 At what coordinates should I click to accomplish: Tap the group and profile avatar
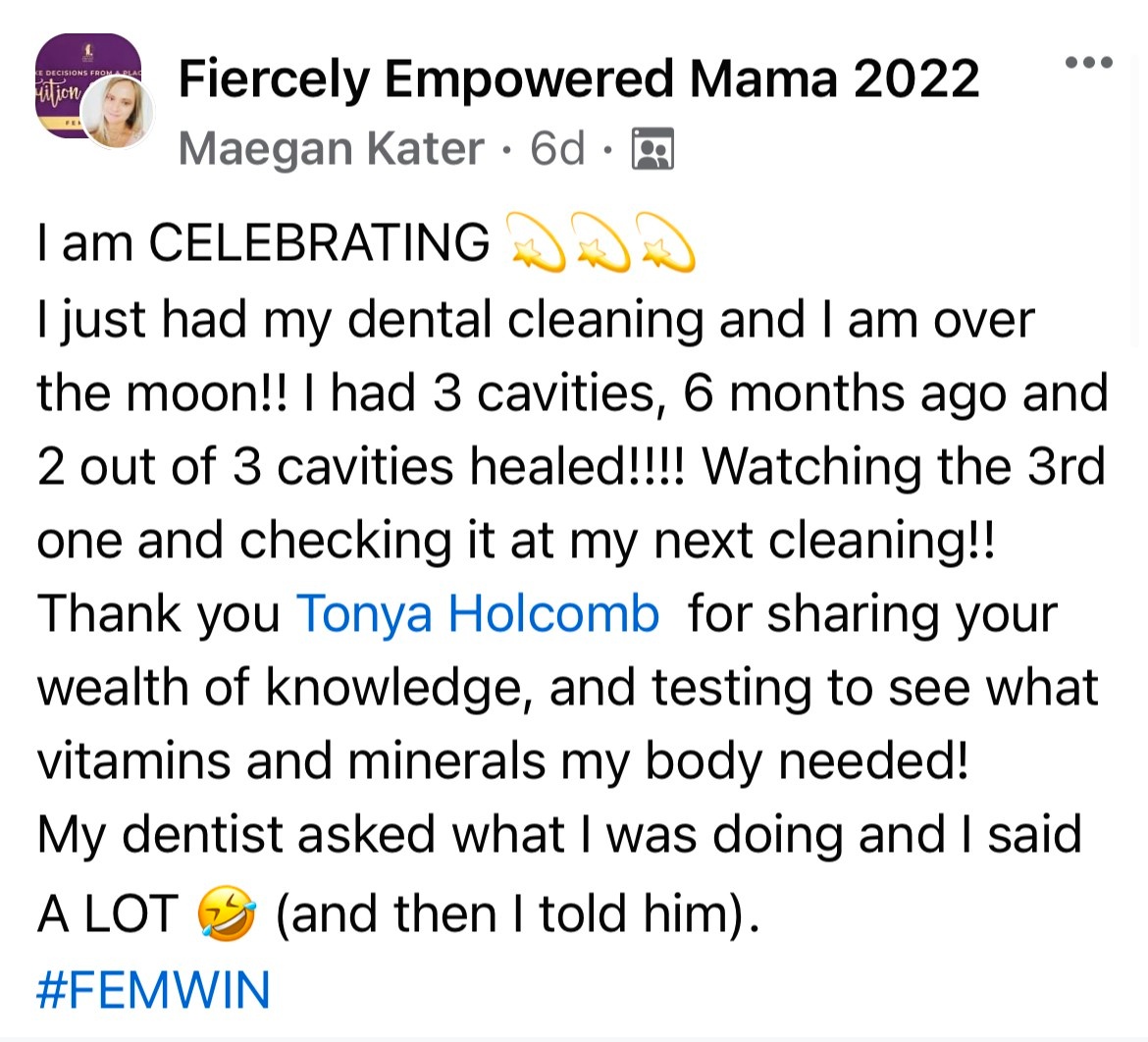point(94,91)
